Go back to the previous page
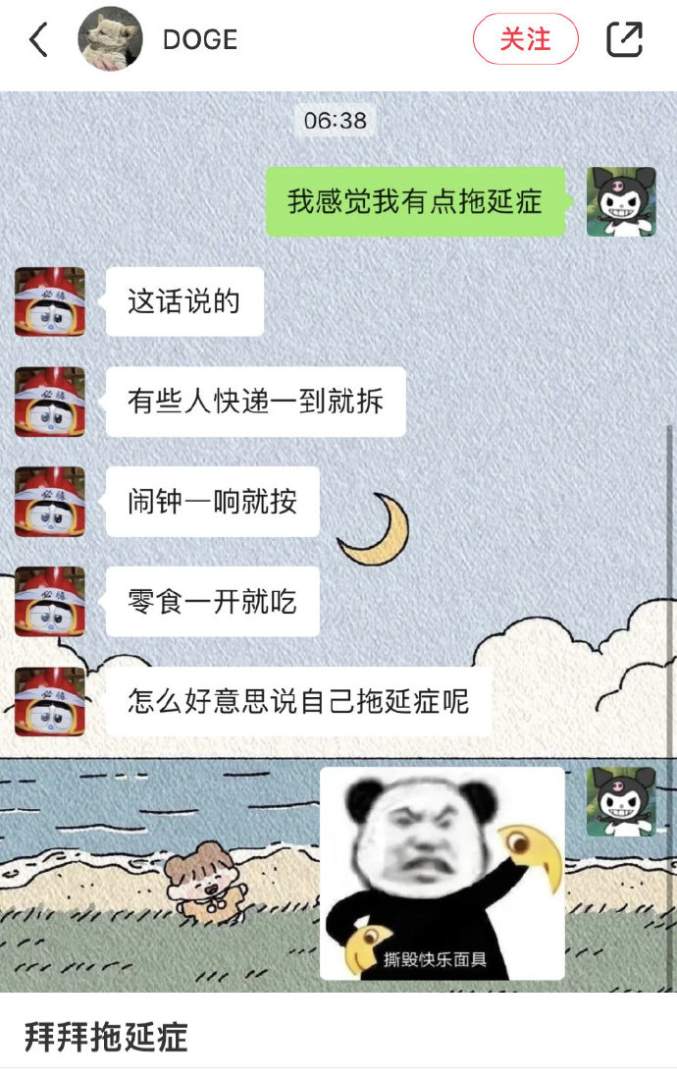This screenshot has height=1080, width=677. pos(38,40)
